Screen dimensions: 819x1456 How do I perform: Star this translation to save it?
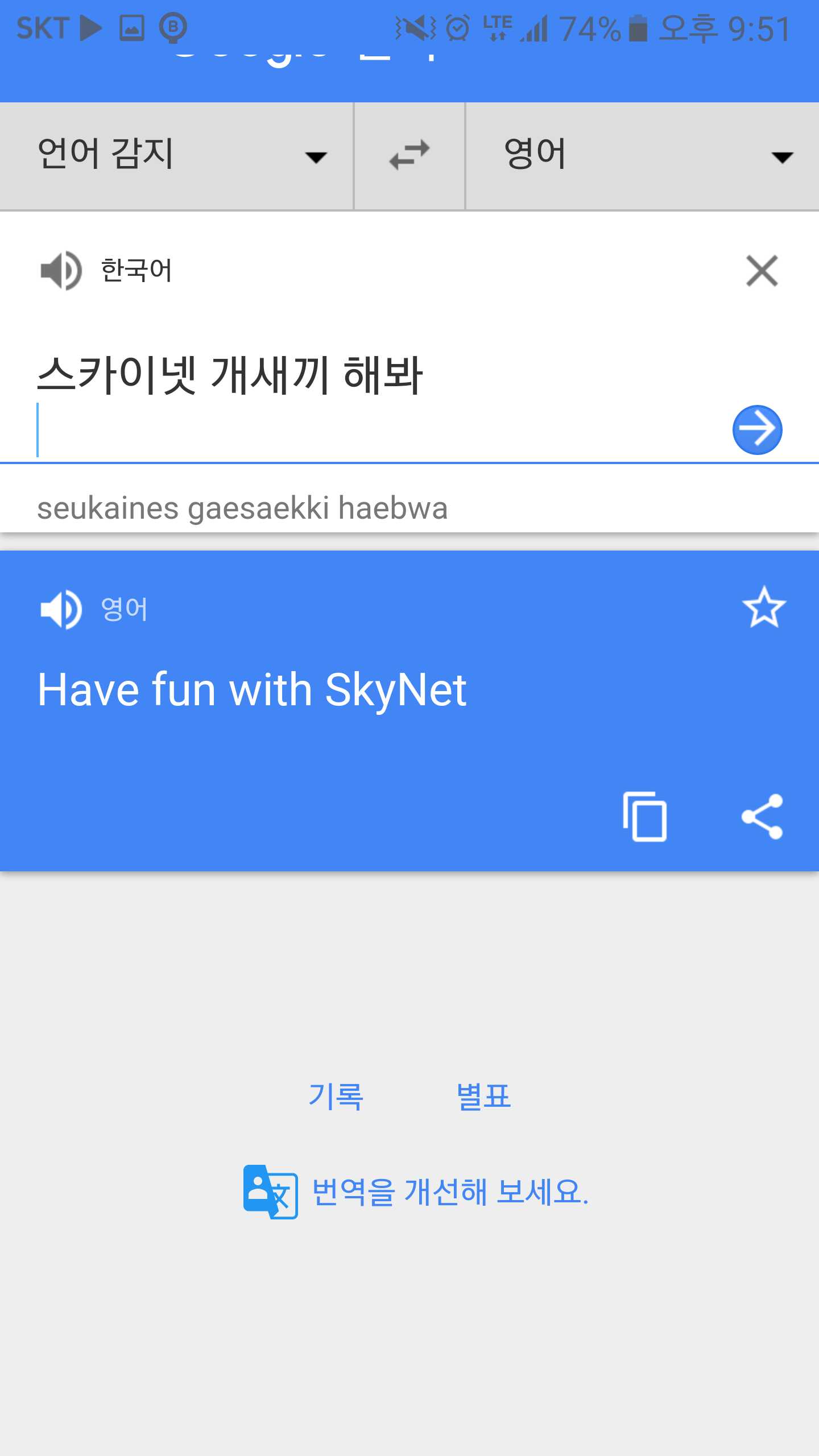pos(764,608)
